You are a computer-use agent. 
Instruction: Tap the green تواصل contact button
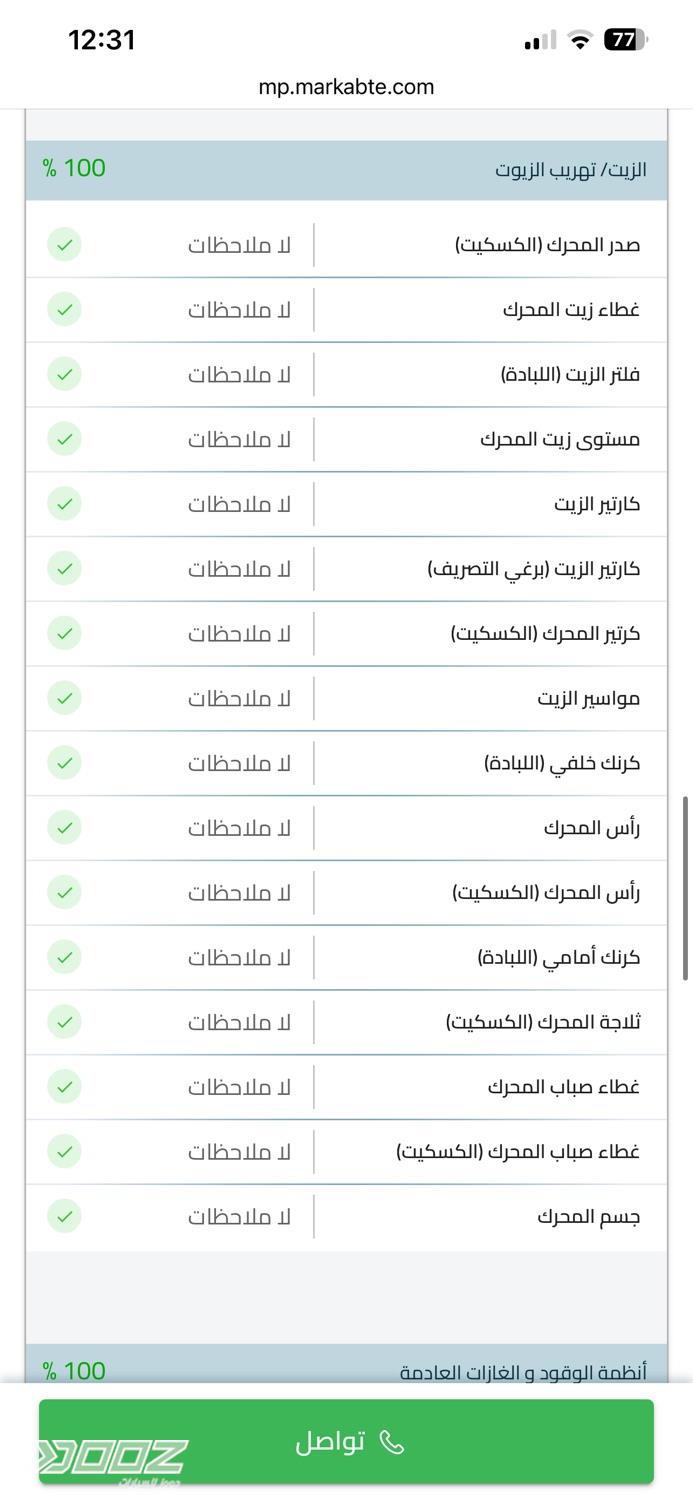(346, 1441)
